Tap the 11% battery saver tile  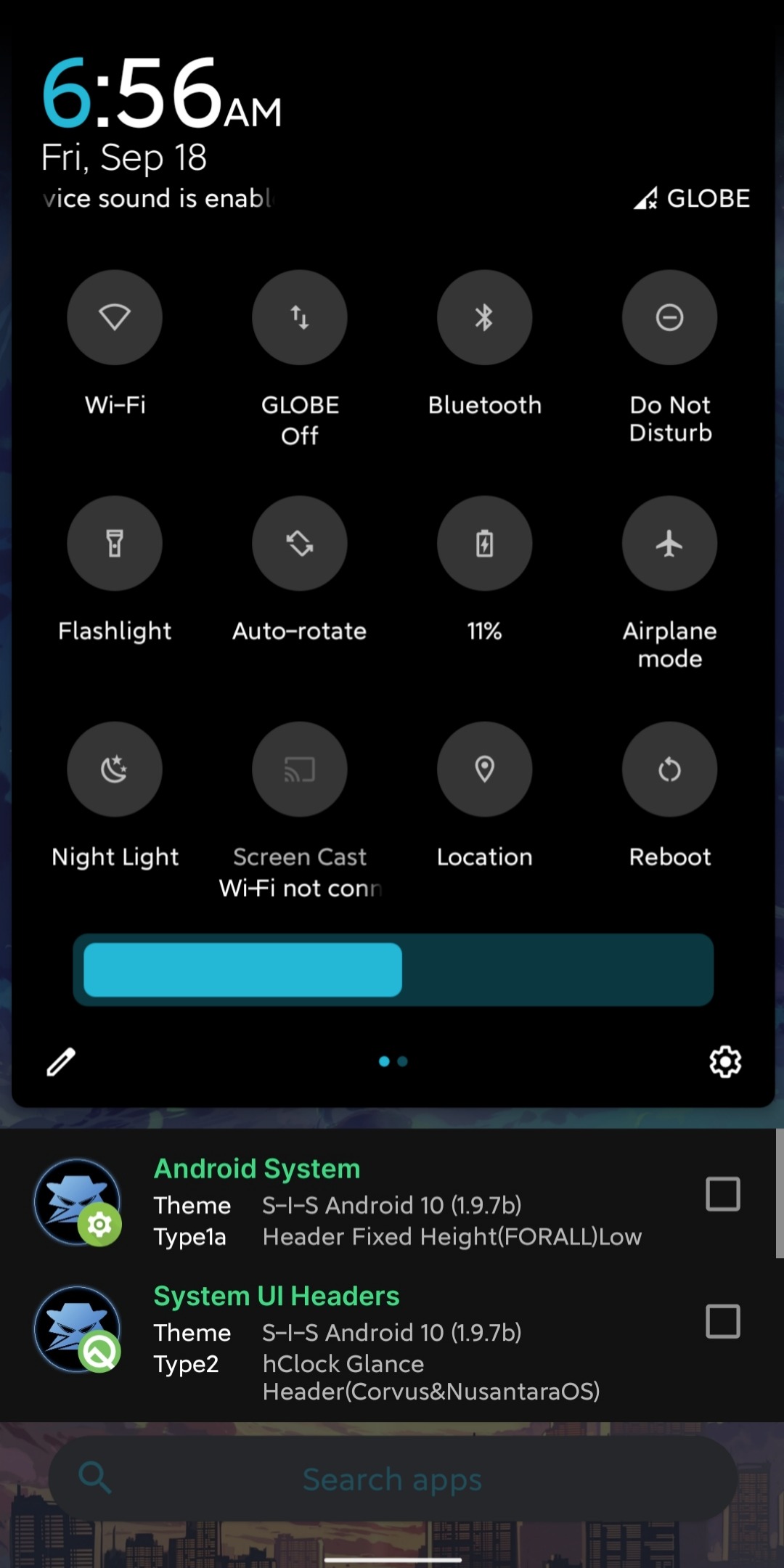pyautogui.click(x=484, y=543)
